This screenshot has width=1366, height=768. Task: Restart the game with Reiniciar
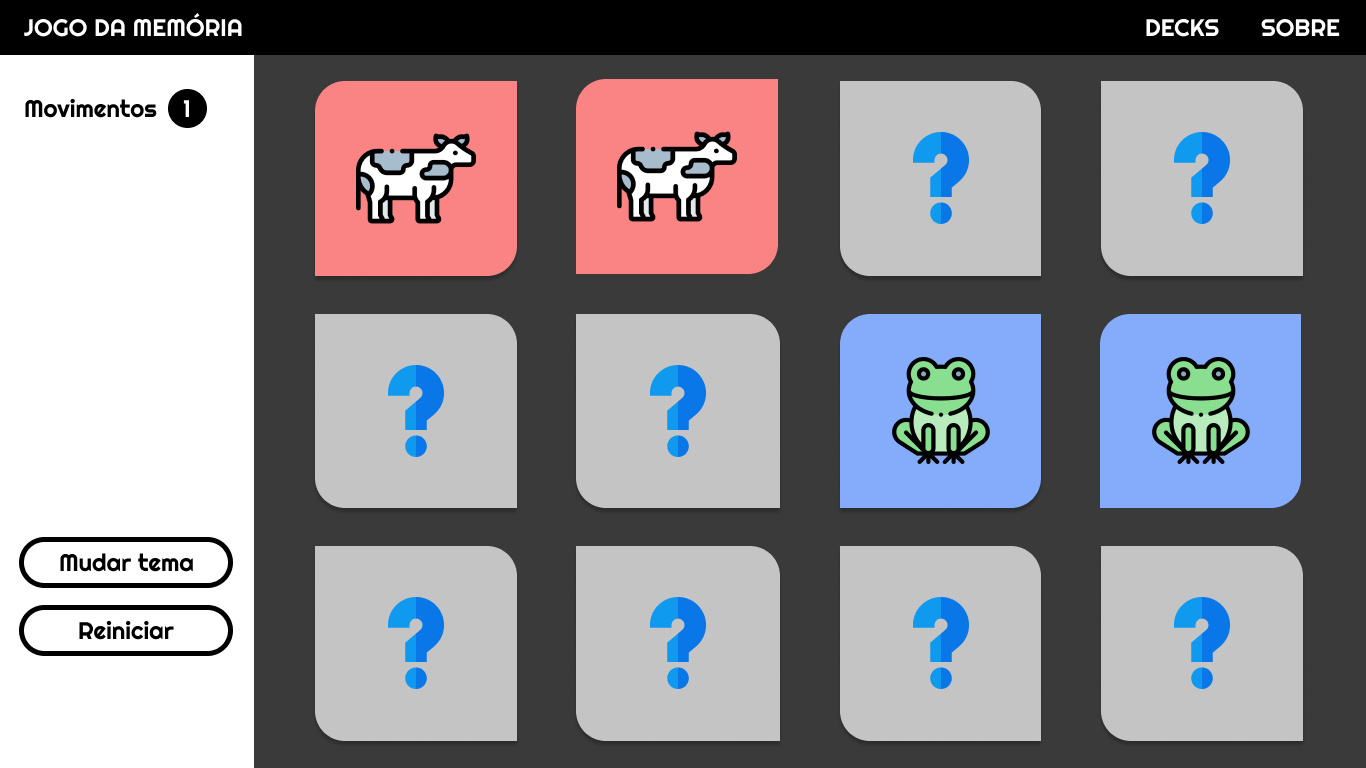tap(126, 631)
